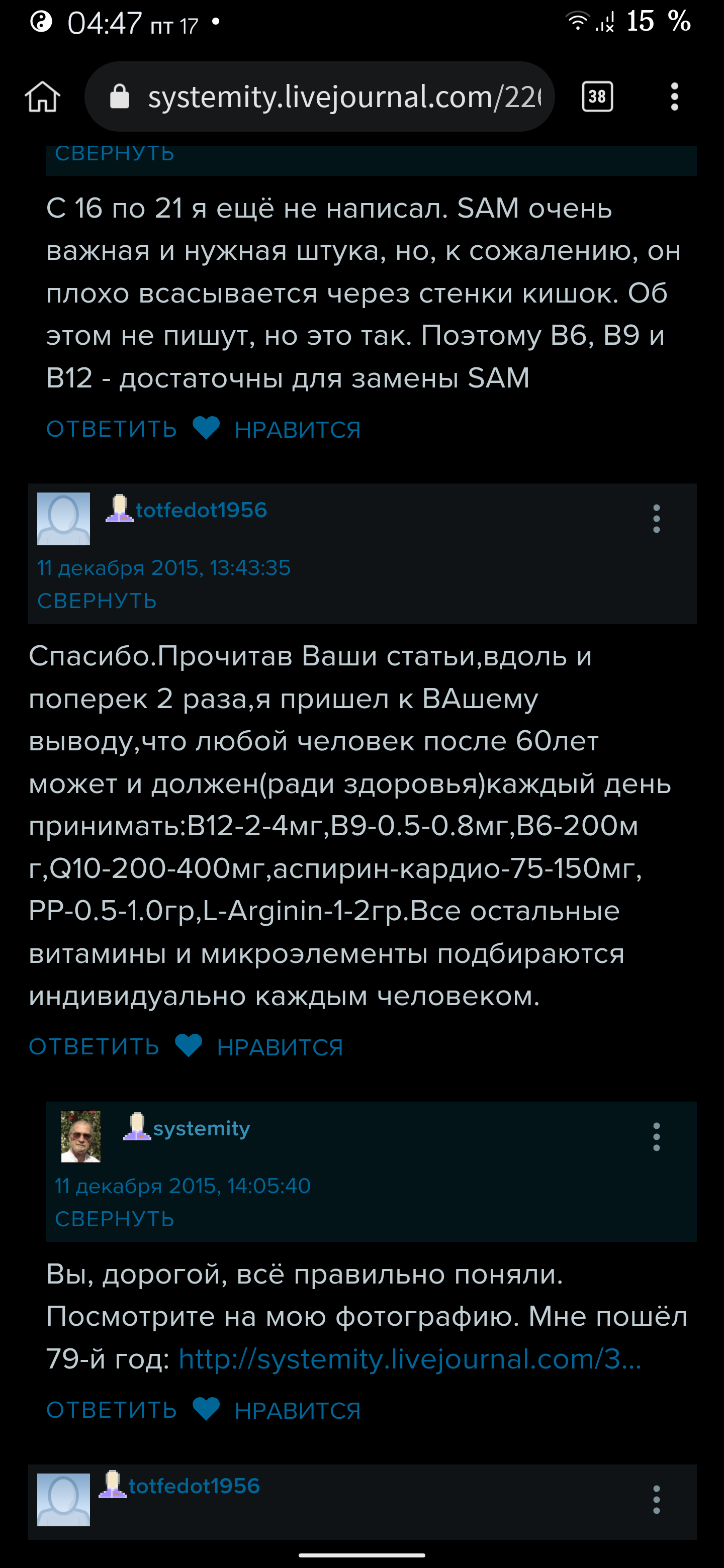Open systemity profile from 14:05:40 comment
This screenshot has width=724, height=1568.
click(202, 1129)
